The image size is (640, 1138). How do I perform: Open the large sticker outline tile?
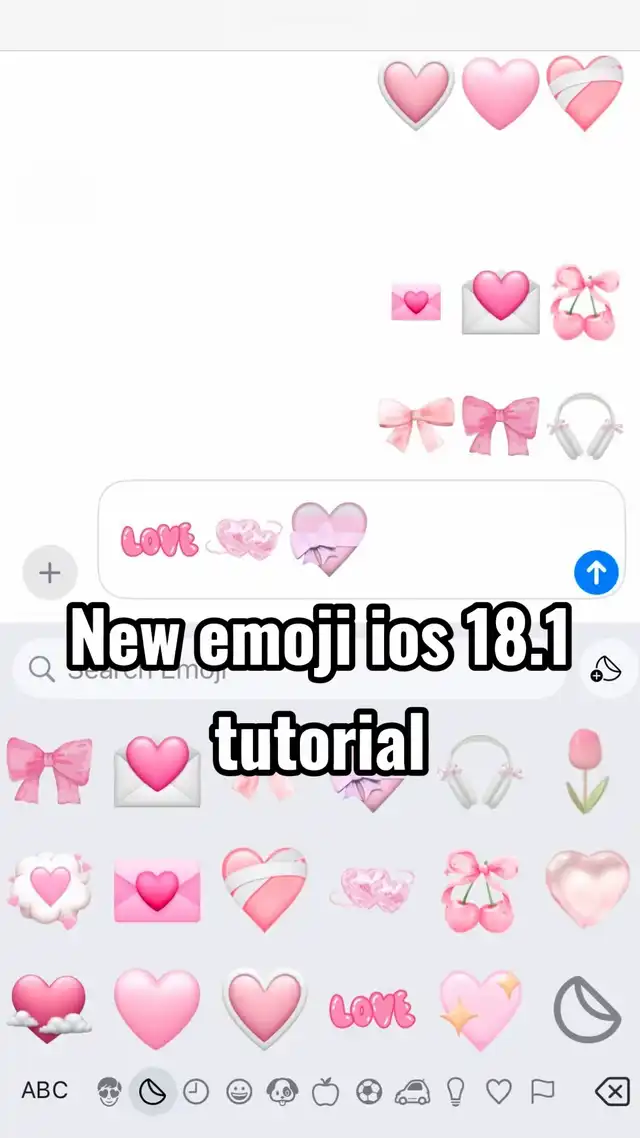(x=587, y=1009)
